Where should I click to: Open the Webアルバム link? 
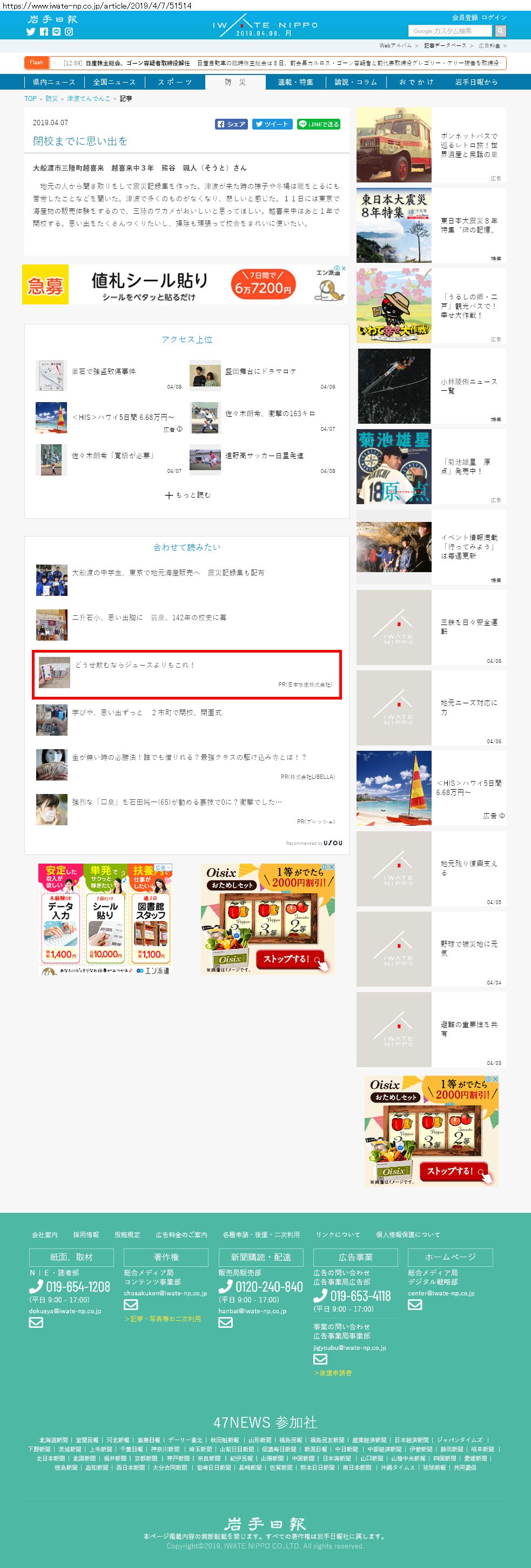(x=395, y=46)
